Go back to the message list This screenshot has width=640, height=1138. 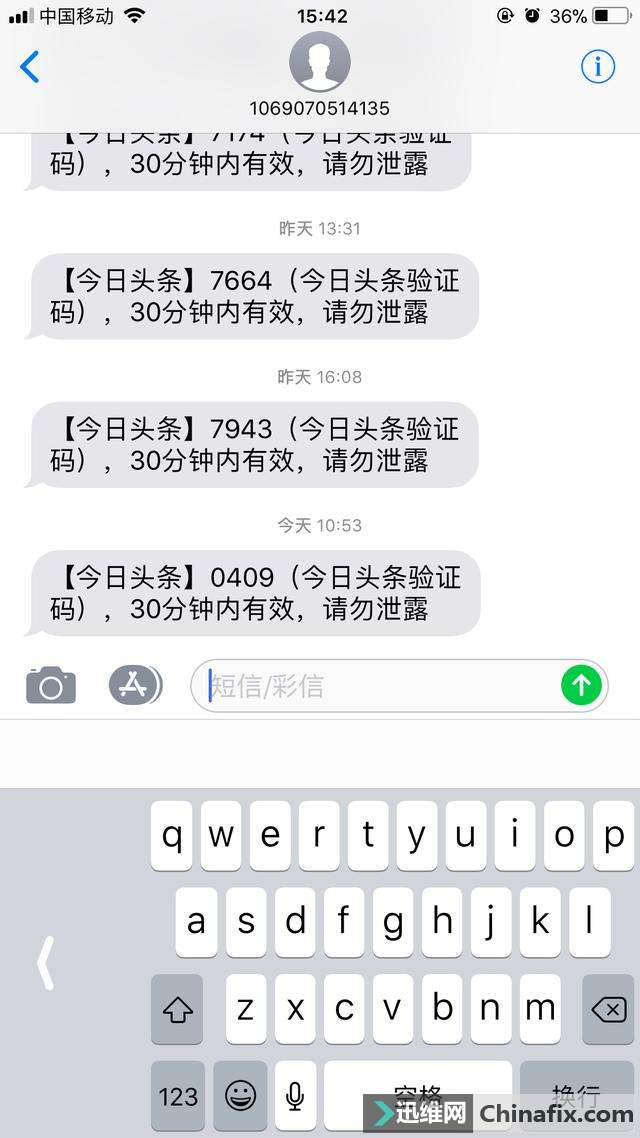click(x=30, y=67)
